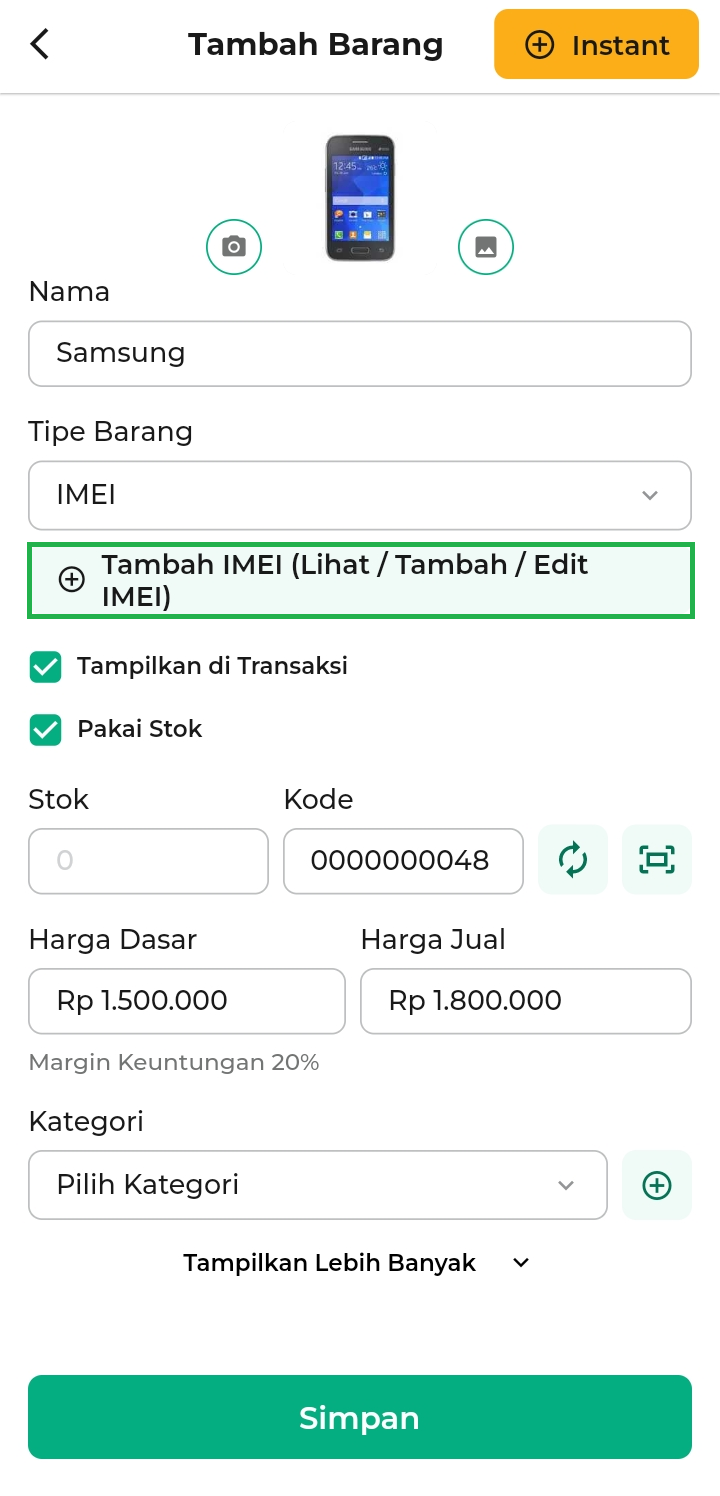Screen dimensions: 720x1496
Task: Take a product photo with camera icon
Action: (234, 246)
